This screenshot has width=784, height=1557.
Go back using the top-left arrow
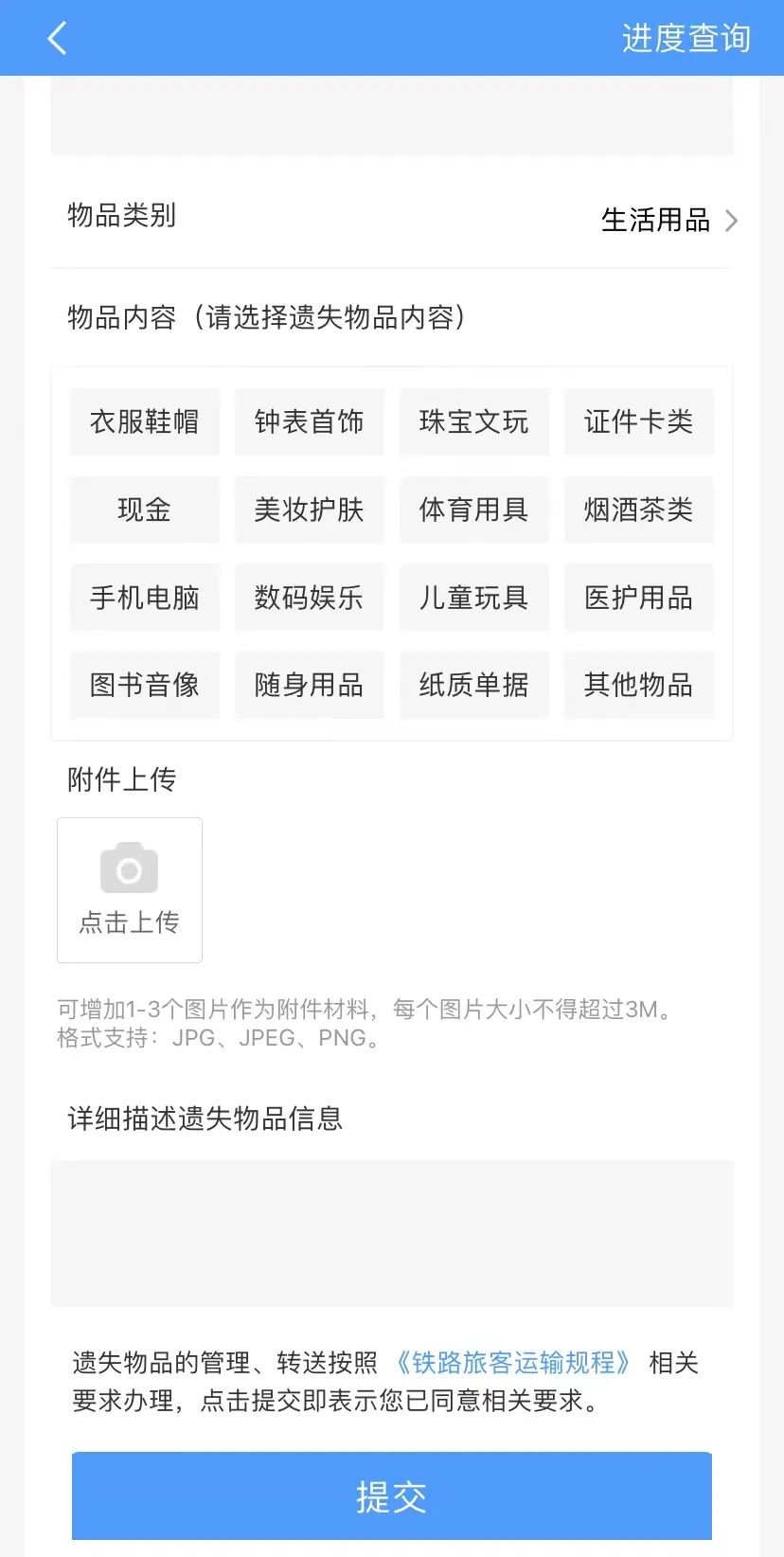point(57,39)
